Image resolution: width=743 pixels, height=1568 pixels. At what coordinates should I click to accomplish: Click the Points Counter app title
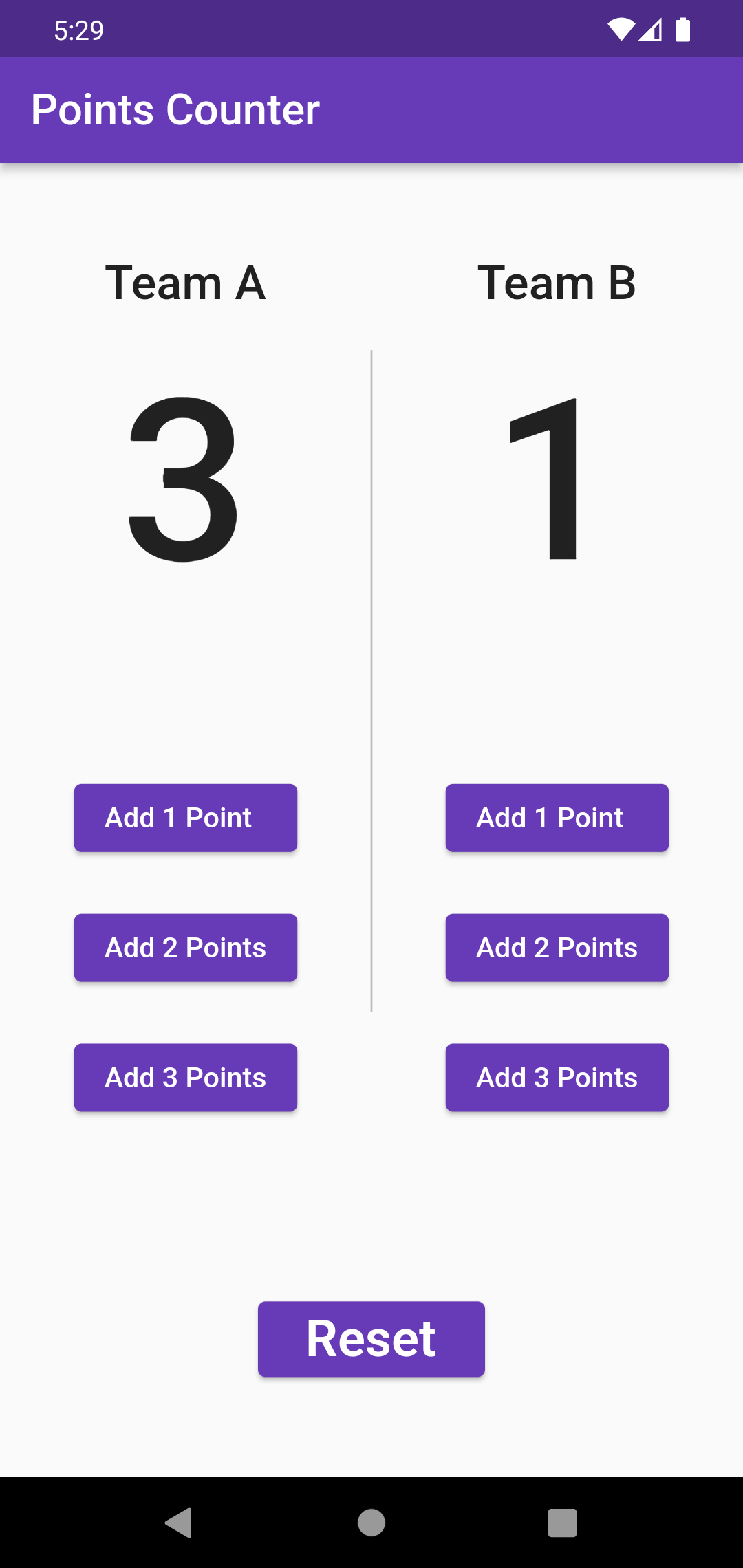point(176,109)
